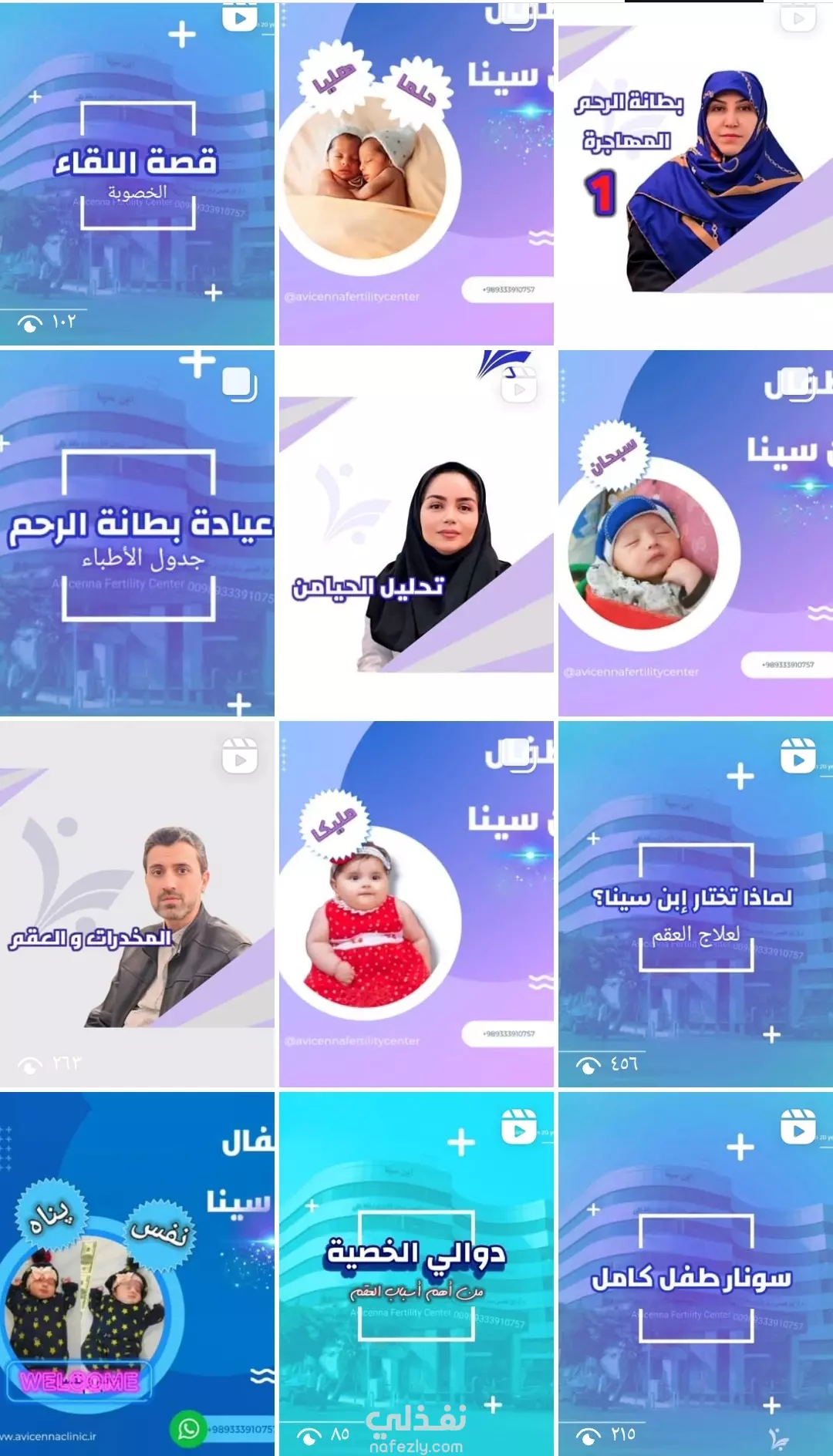Open the twin babies post هليا and حلما
The height and width of the screenshot is (1456, 833).
416,174
